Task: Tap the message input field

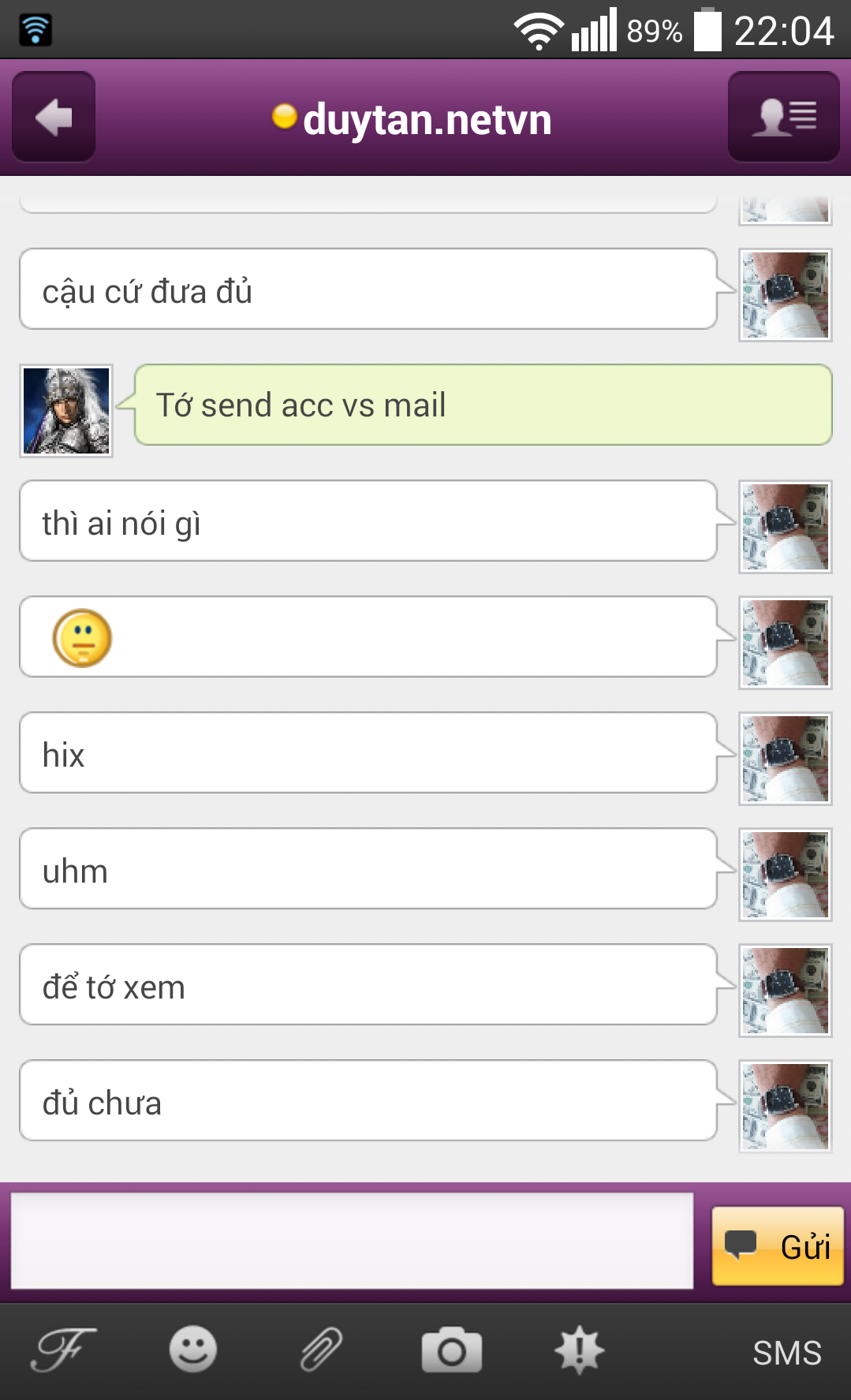Action: click(x=352, y=1241)
